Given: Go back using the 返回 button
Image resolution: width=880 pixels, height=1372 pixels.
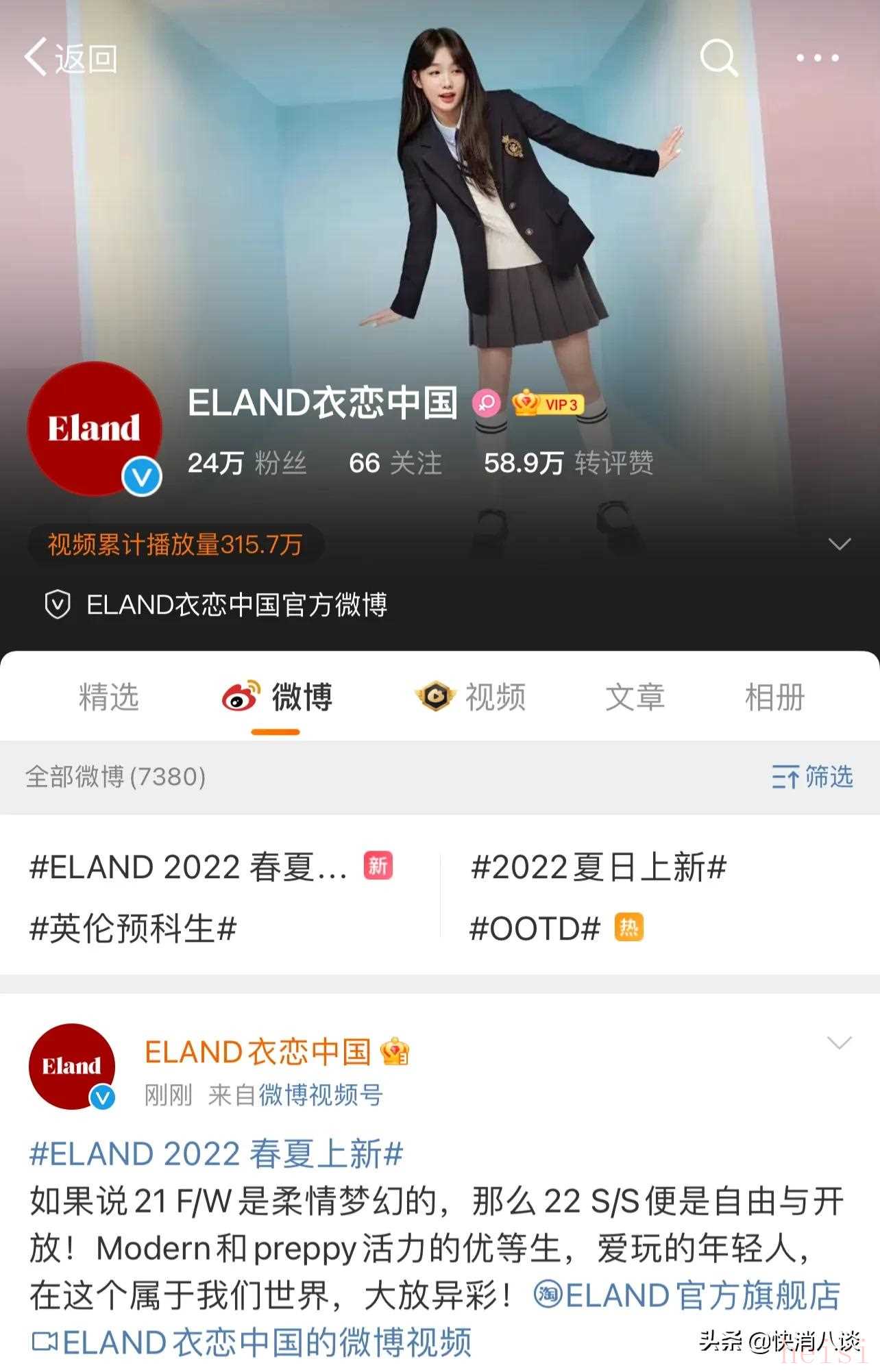Looking at the screenshot, I should point(71,58).
